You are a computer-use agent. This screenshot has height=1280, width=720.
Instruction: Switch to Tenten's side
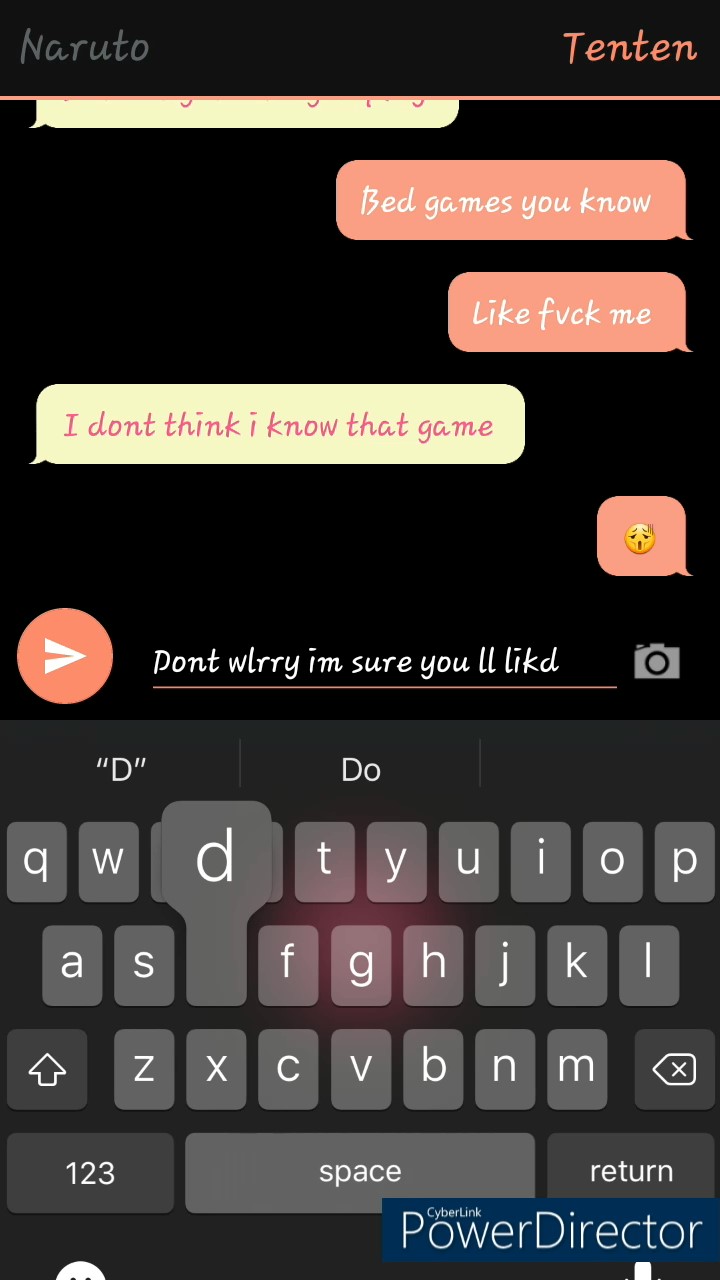pyautogui.click(x=629, y=47)
